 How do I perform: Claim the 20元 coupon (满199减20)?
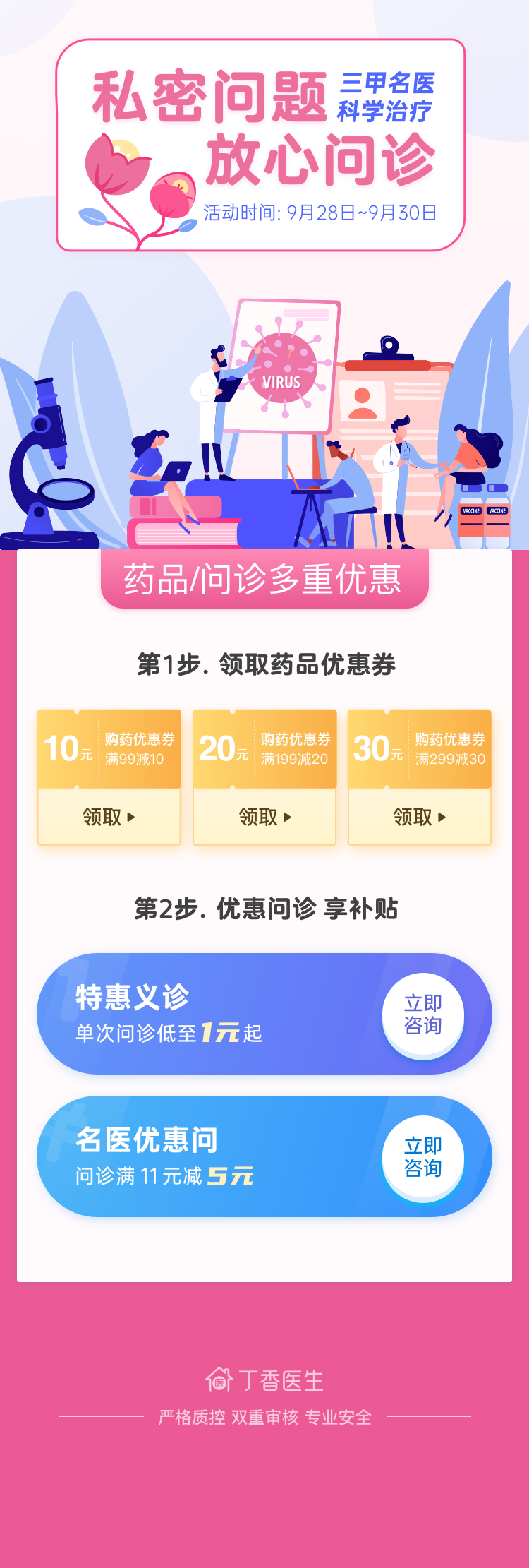(264, 817)
